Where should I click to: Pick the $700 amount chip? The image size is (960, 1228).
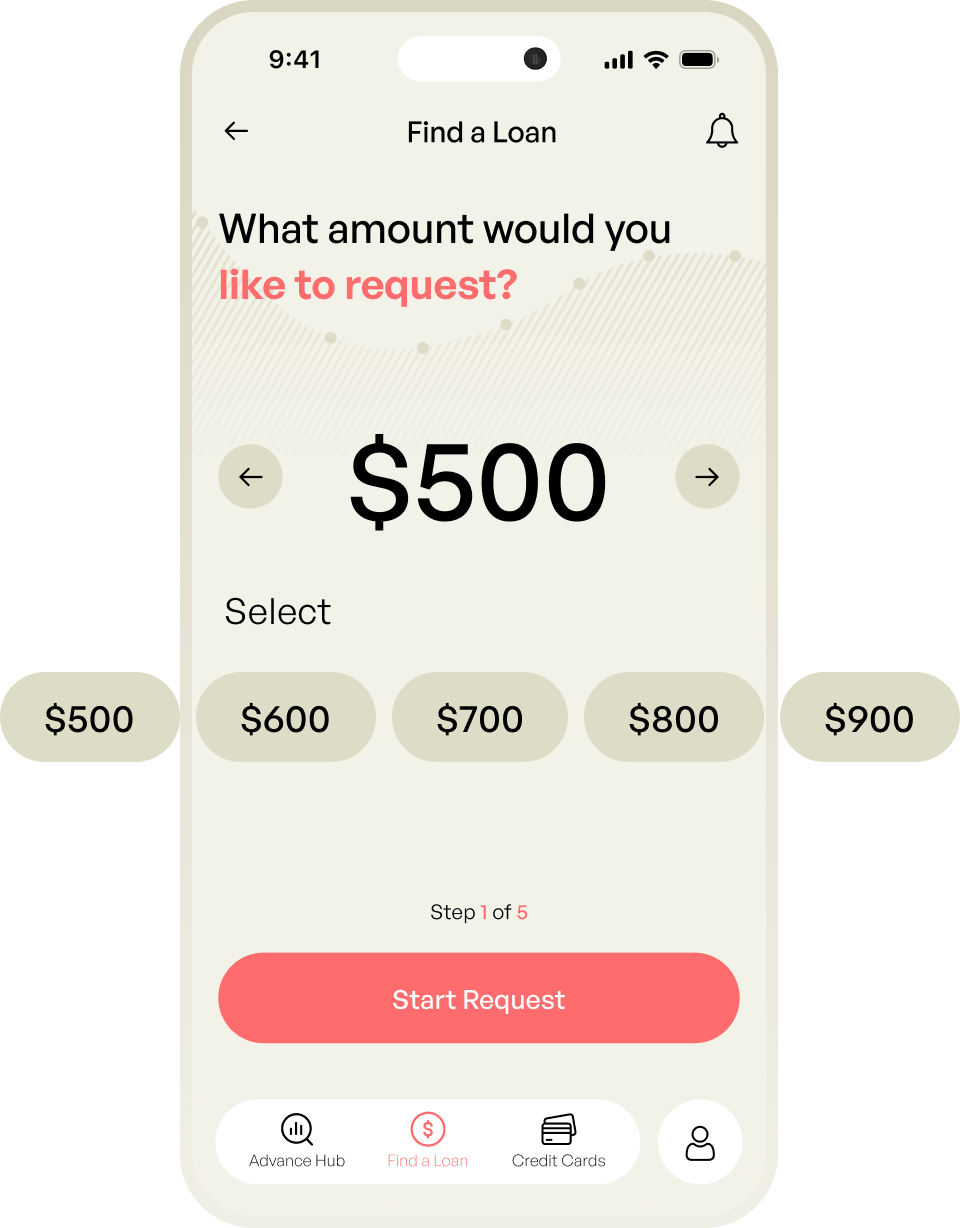480,718
